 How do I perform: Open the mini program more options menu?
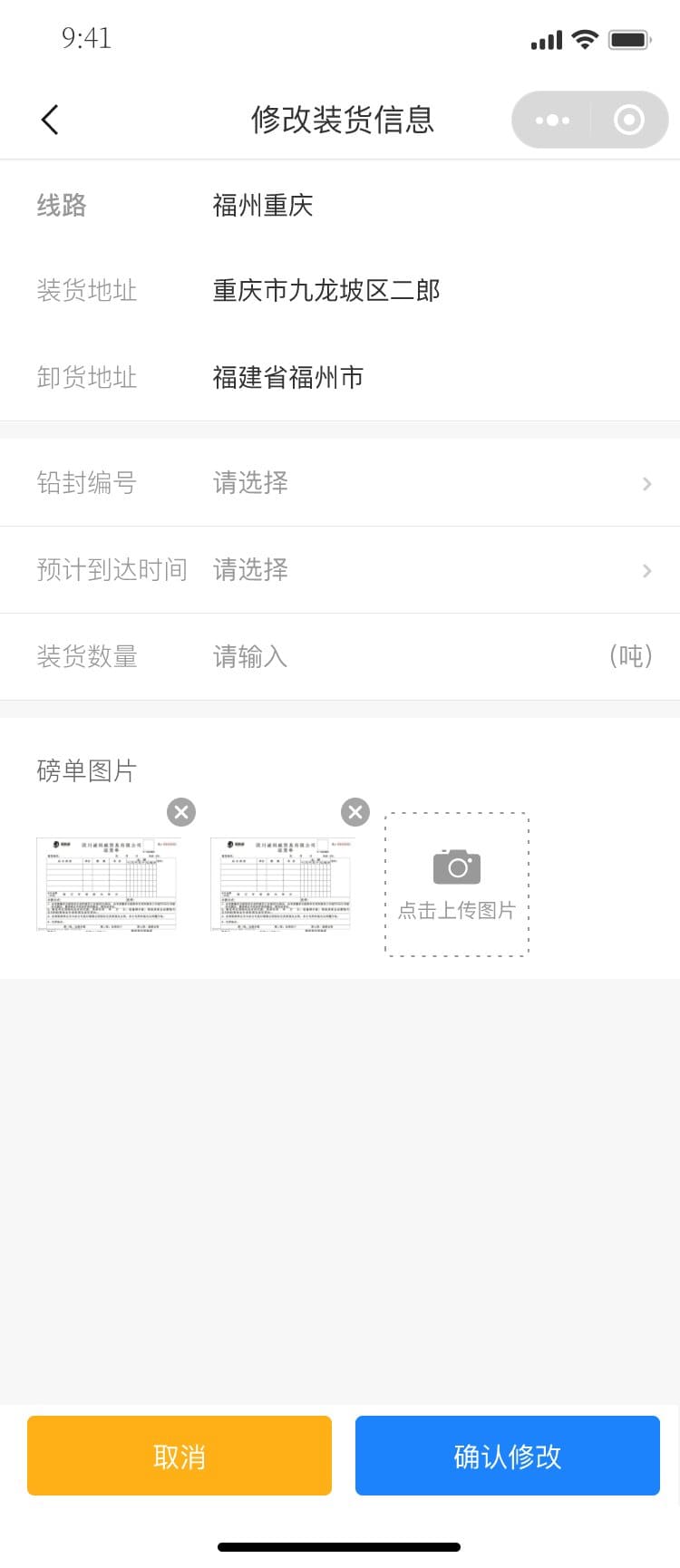552,120
